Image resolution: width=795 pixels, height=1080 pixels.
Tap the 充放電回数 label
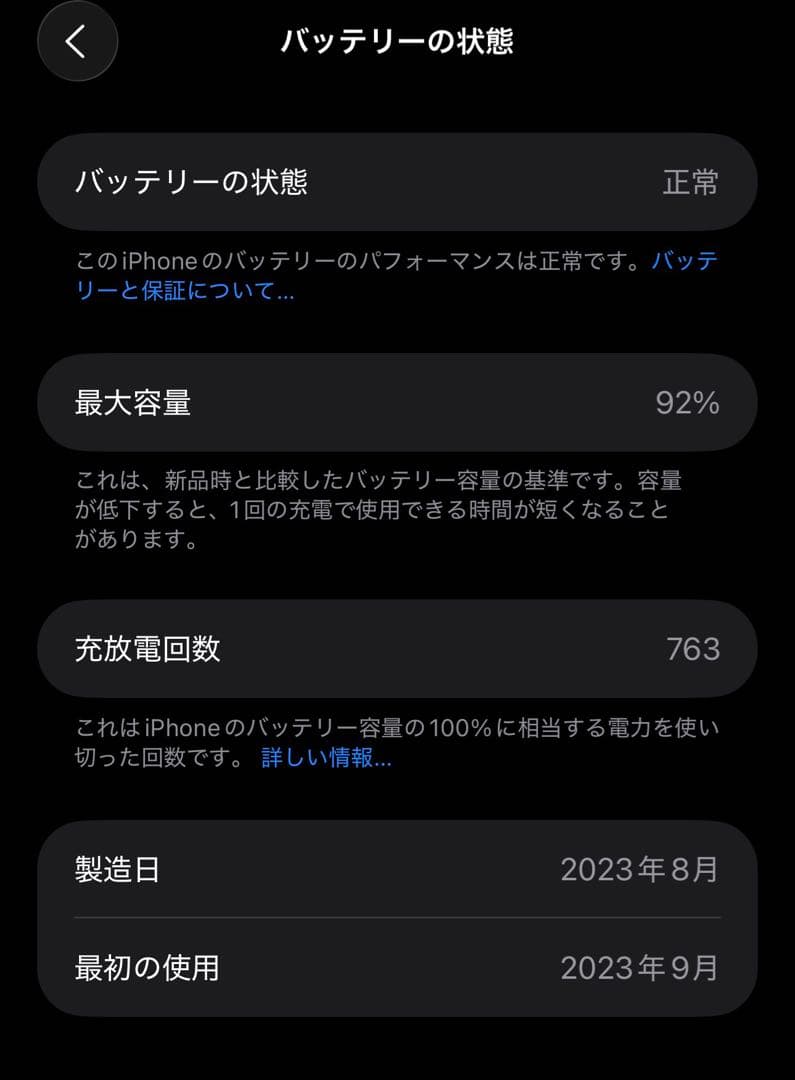pyautogui.click(x=148, y=648)
